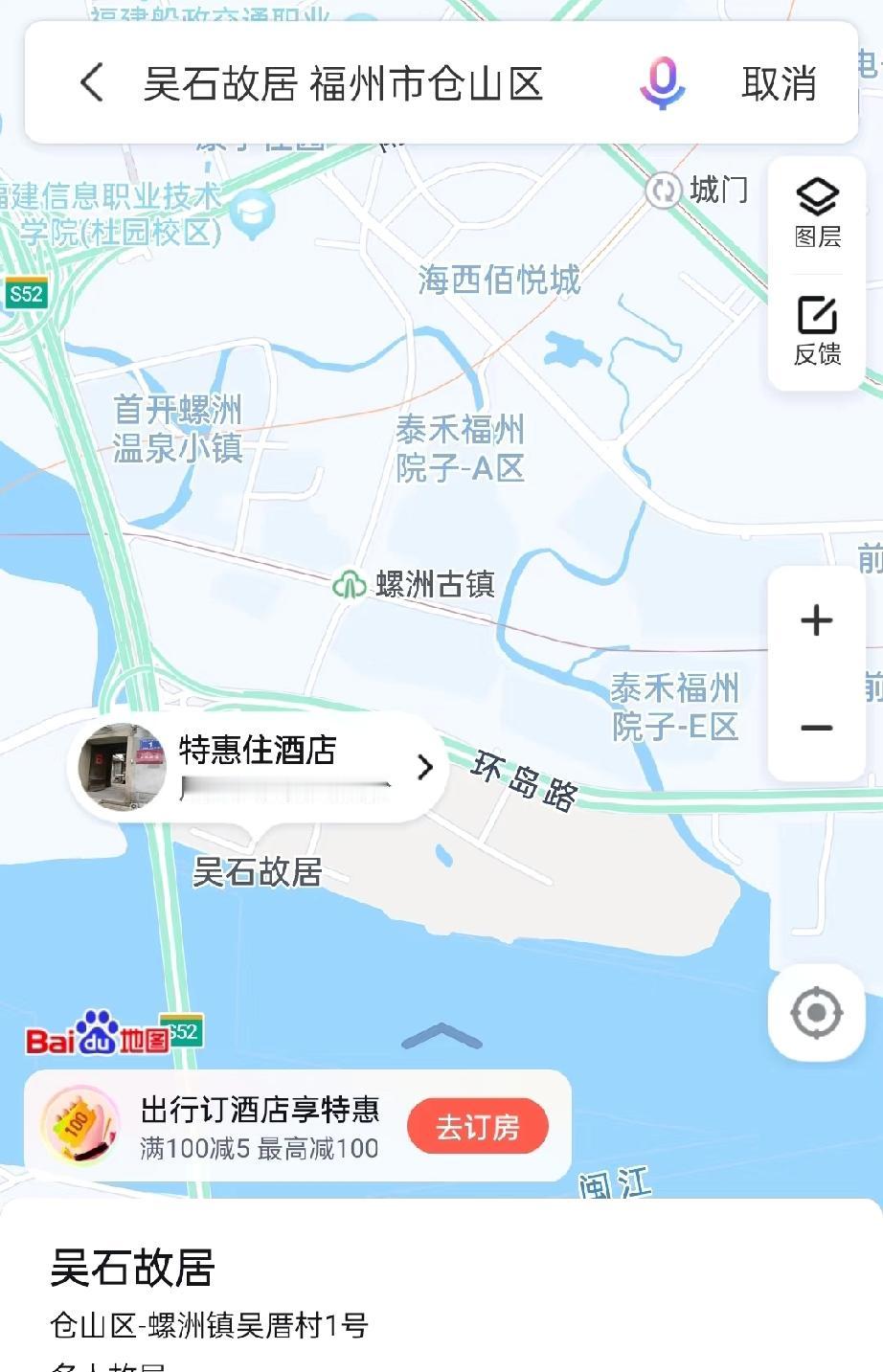Open the 反馈 feedback option
The height and width of the screenshot is (1372, 883).
point(817,331)
